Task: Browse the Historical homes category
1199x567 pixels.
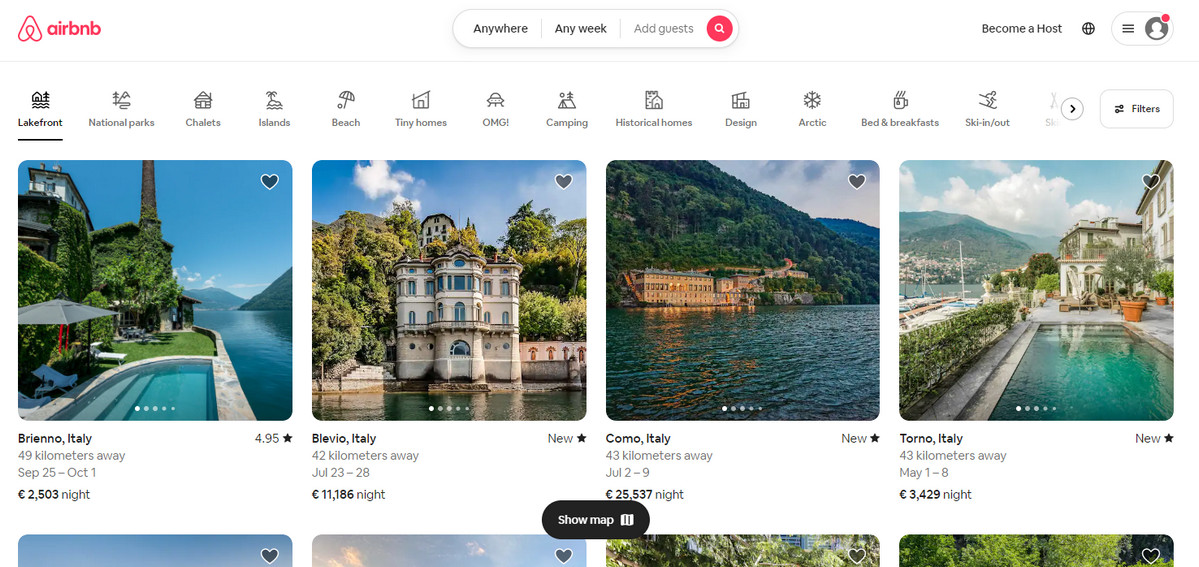Action: [654, 109]
